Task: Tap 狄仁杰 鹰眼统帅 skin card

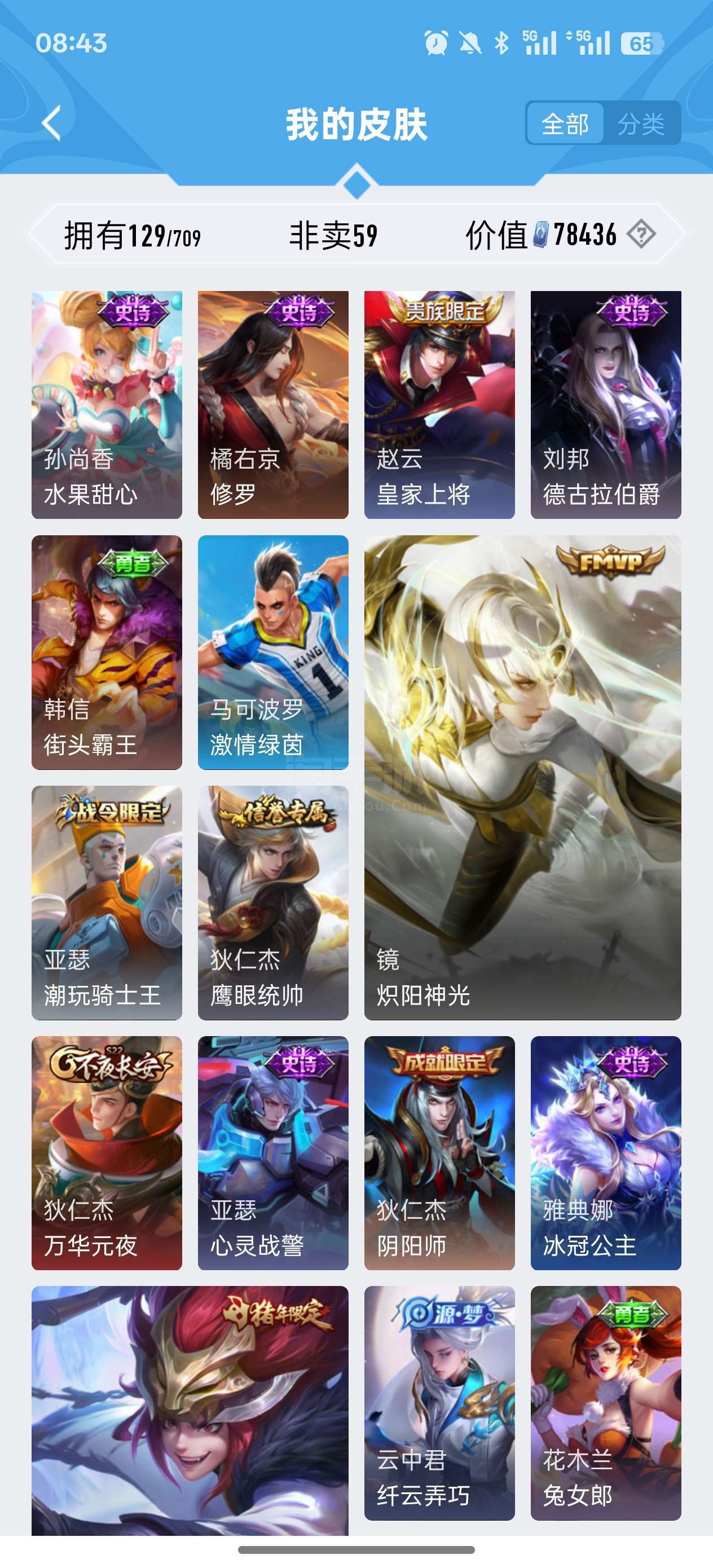Action: 273,902
